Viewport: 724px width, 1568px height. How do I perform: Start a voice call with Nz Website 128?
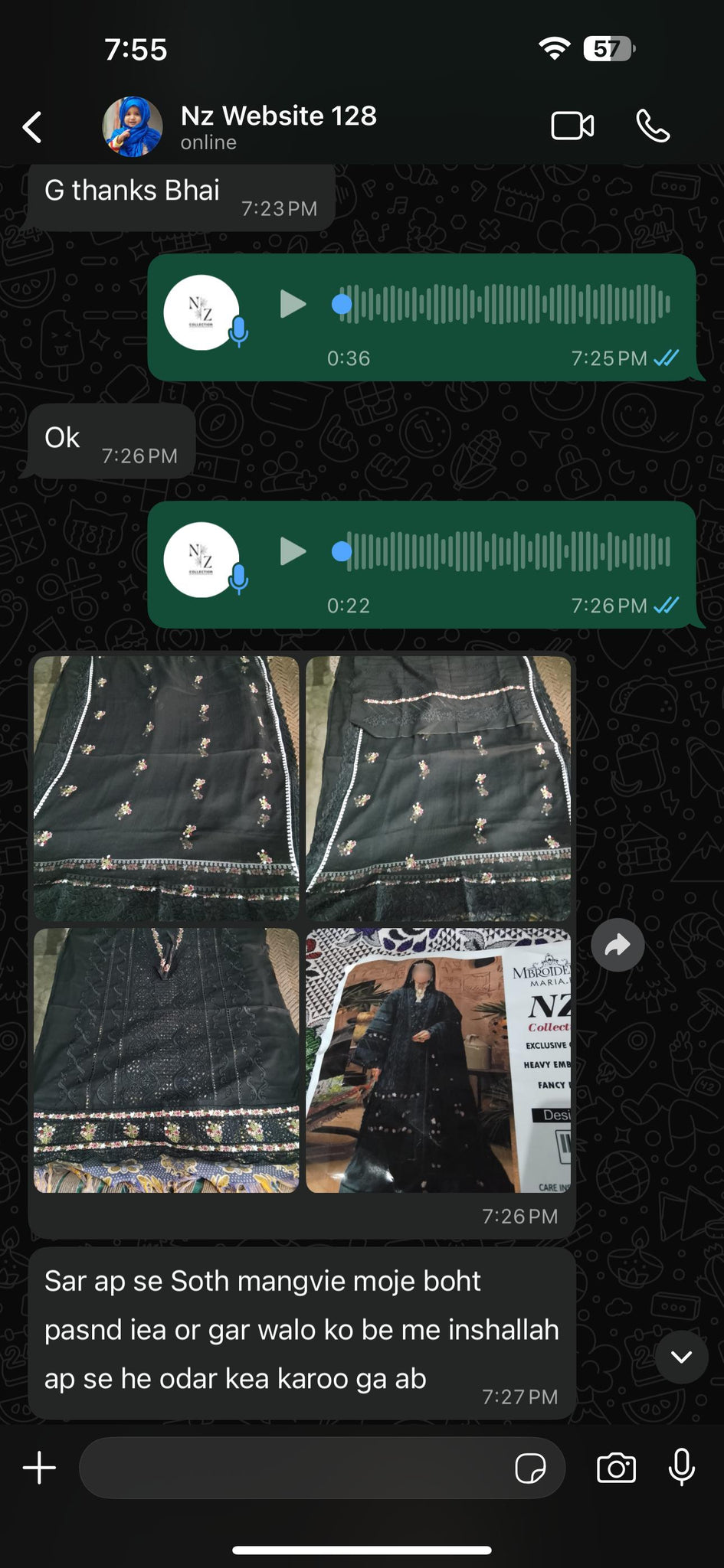653,126
